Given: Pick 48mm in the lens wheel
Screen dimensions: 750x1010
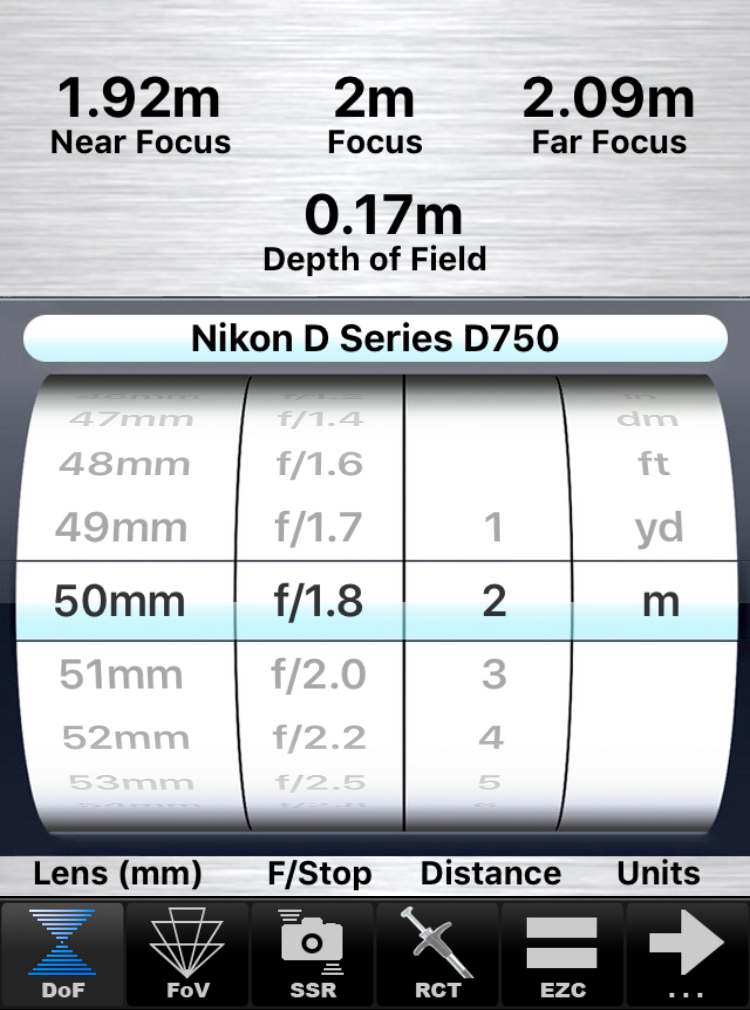Looking at the screenshot, I should click(124, 464).
